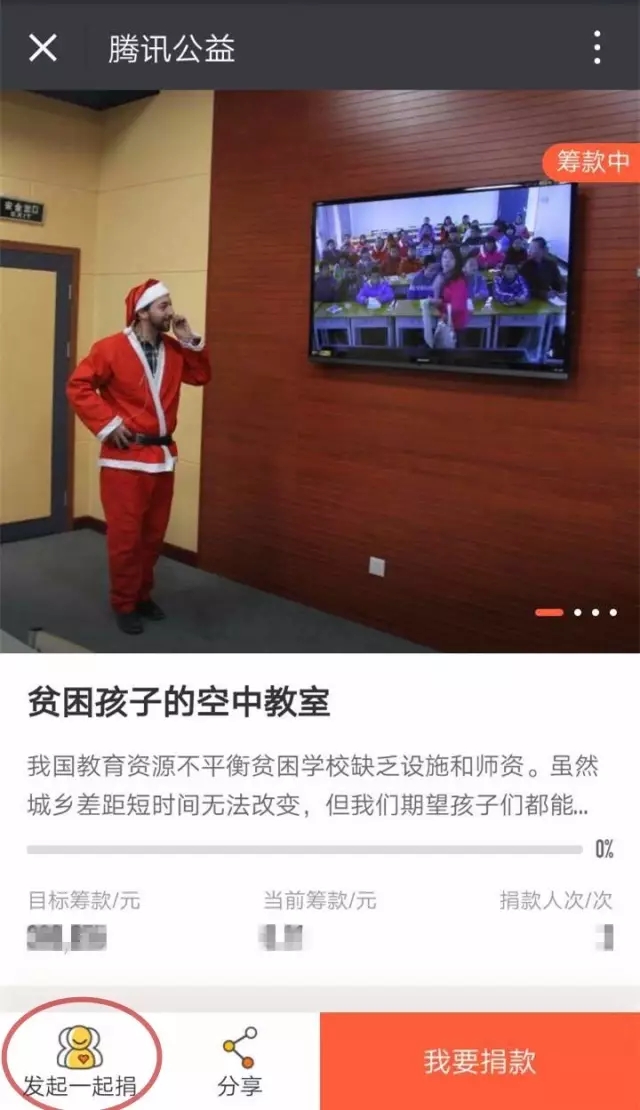This screenshot has width=640, height=1110.
Task: Close the 腾讯公益 page
Action: point(42,47)
